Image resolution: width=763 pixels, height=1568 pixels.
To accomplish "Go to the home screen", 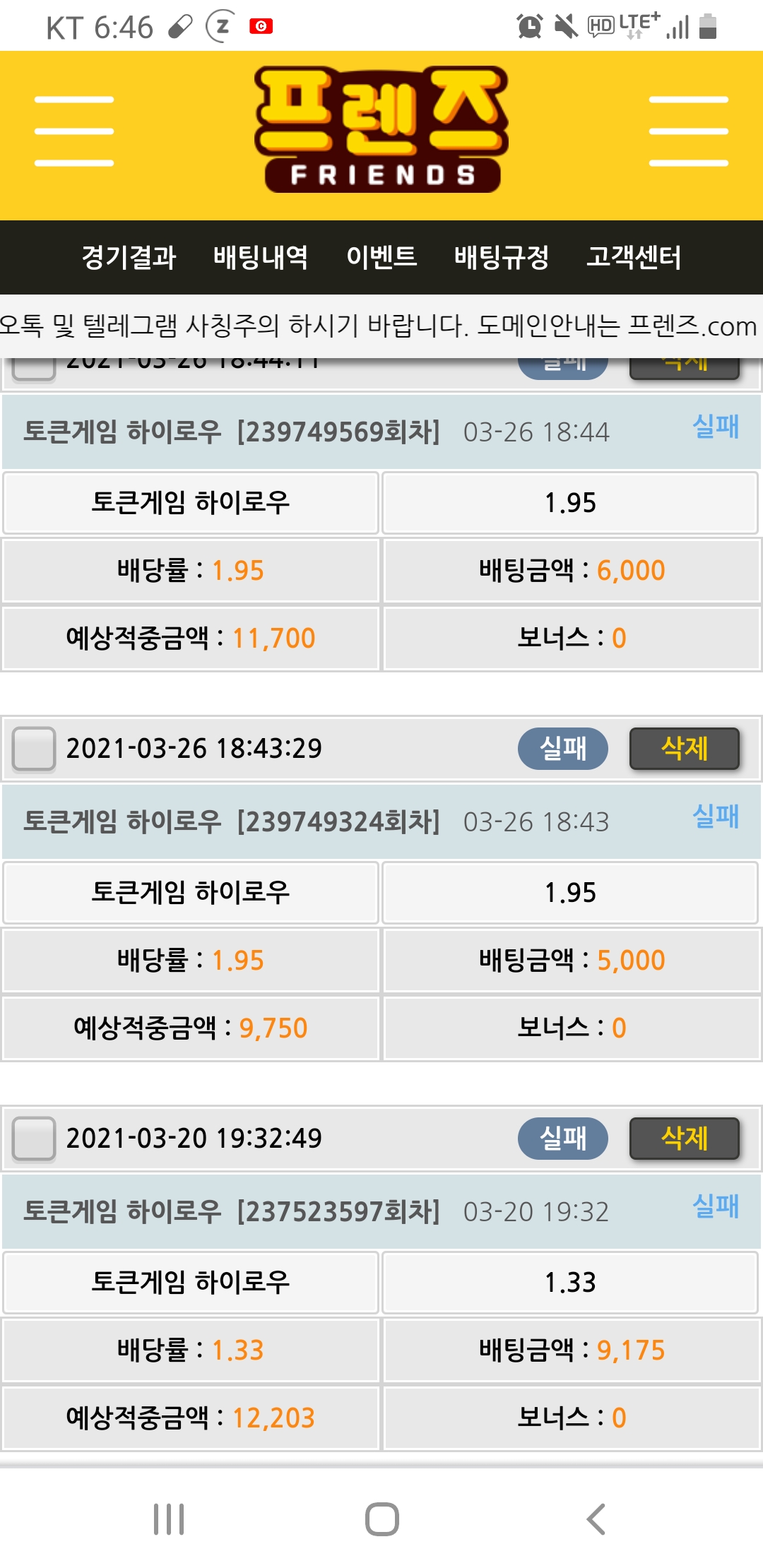I will (x=381, y=1519).
